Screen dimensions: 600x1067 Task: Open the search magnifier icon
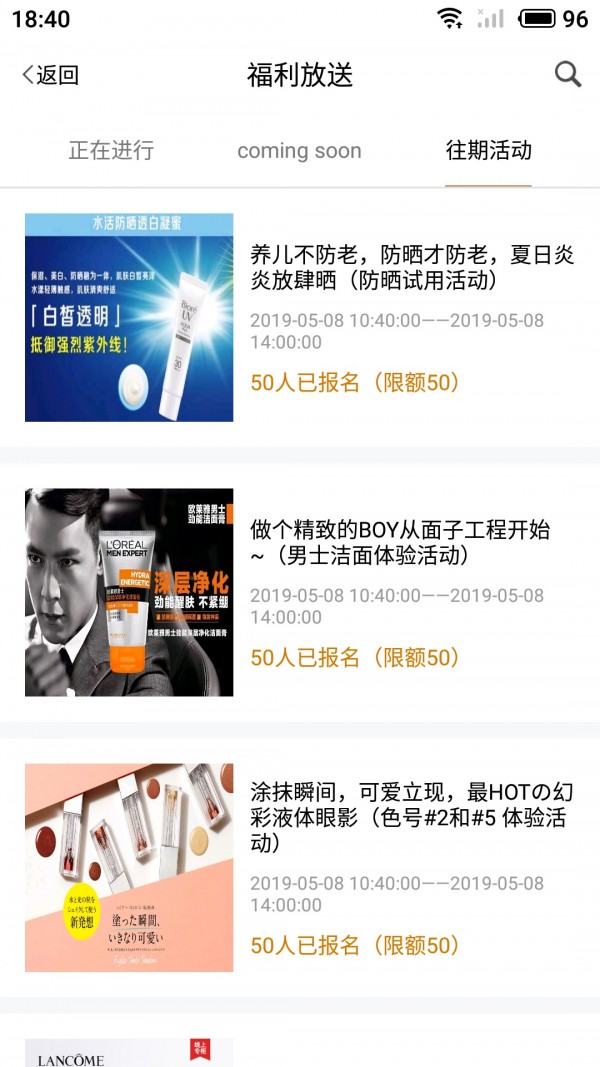point(567,74)
